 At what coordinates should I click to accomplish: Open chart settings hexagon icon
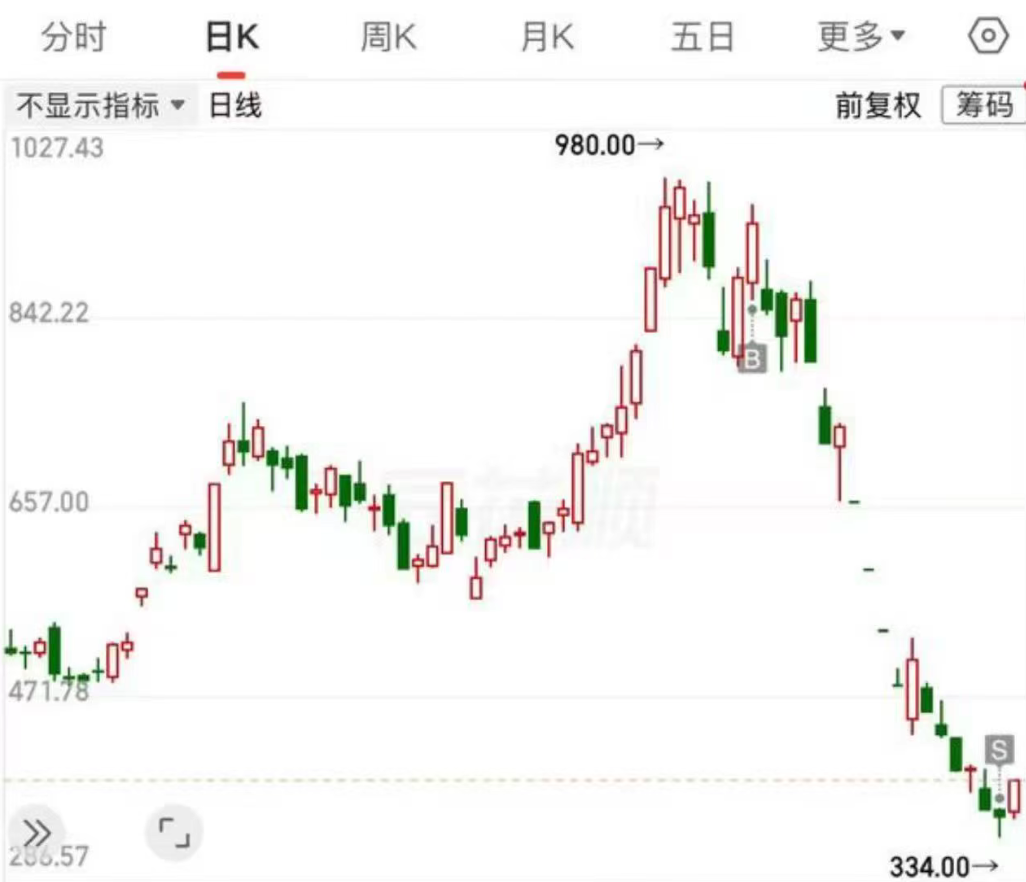pyautogui.click(x=988, y=36)
